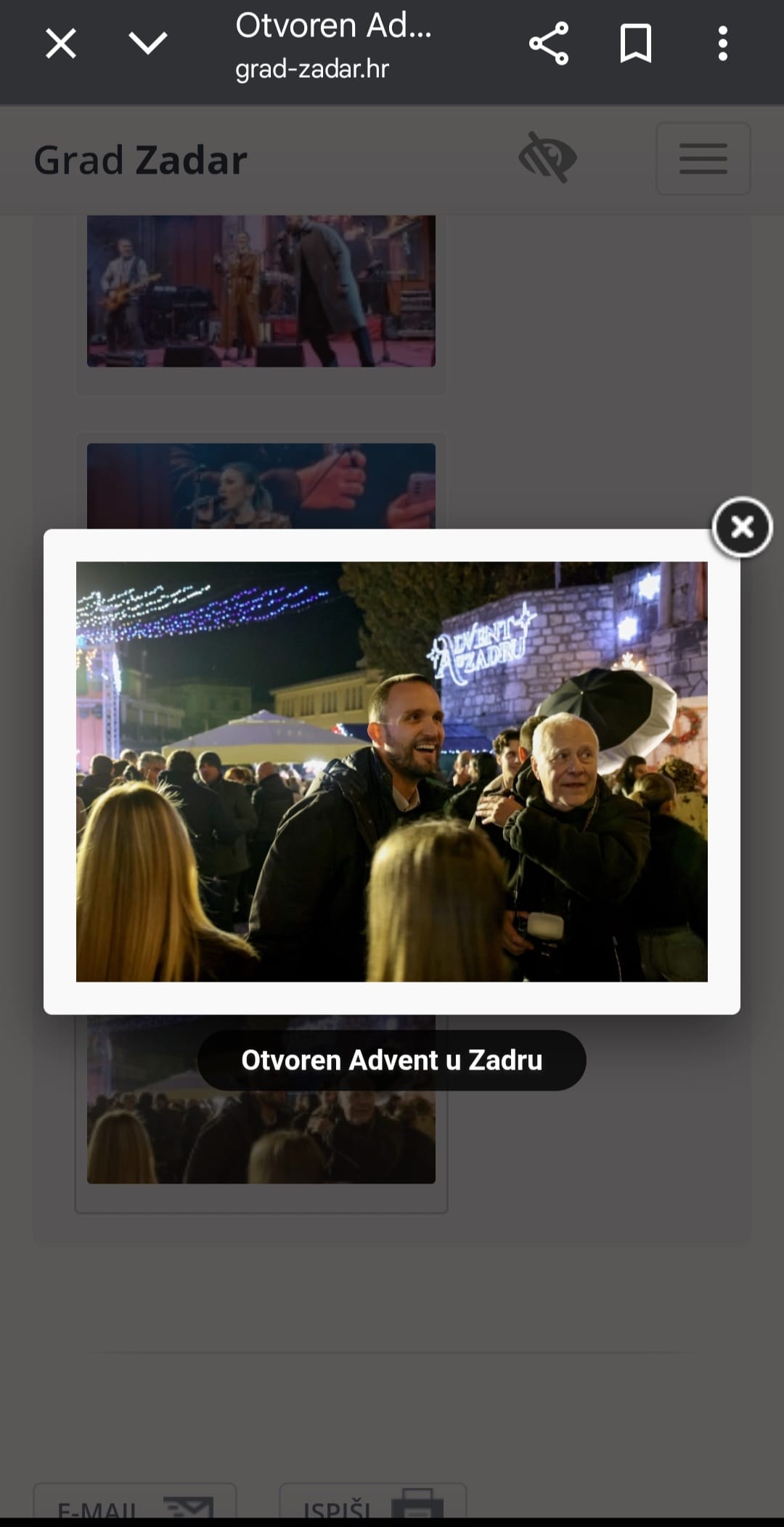
Task: Open the Grad Zadar home link
Action: point(141,160)
